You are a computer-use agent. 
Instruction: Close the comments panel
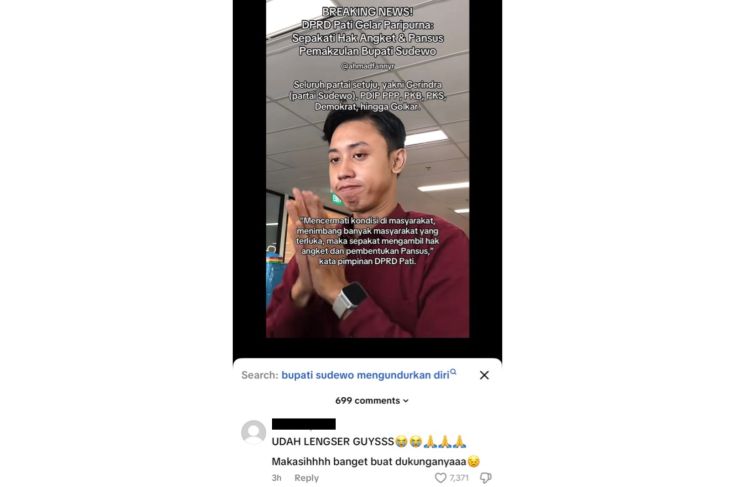pyautogui.click(x=484, y=375)
